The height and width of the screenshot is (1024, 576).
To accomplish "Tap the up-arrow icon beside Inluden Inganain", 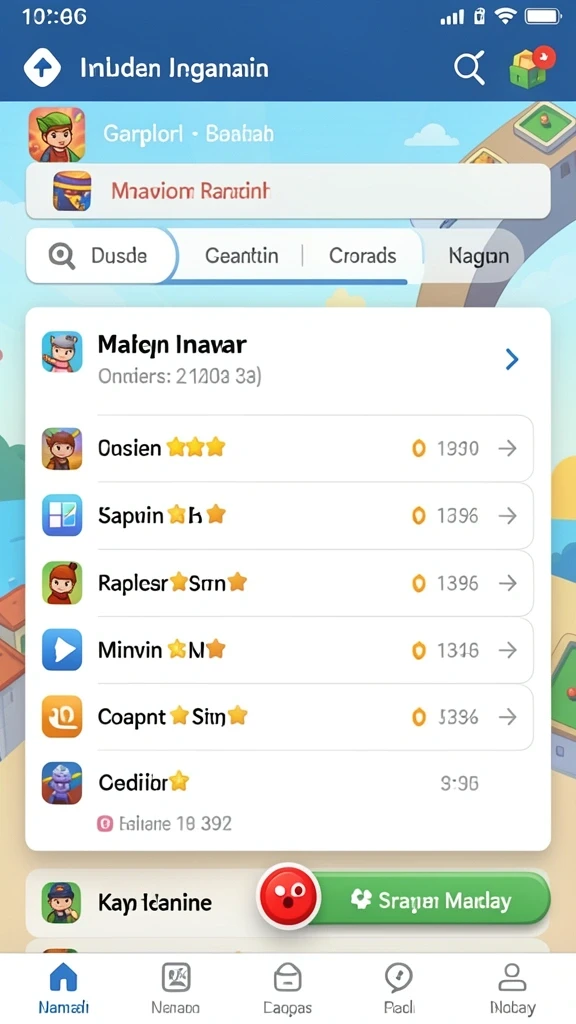I will pyautogui.click(x=42, y=67).
